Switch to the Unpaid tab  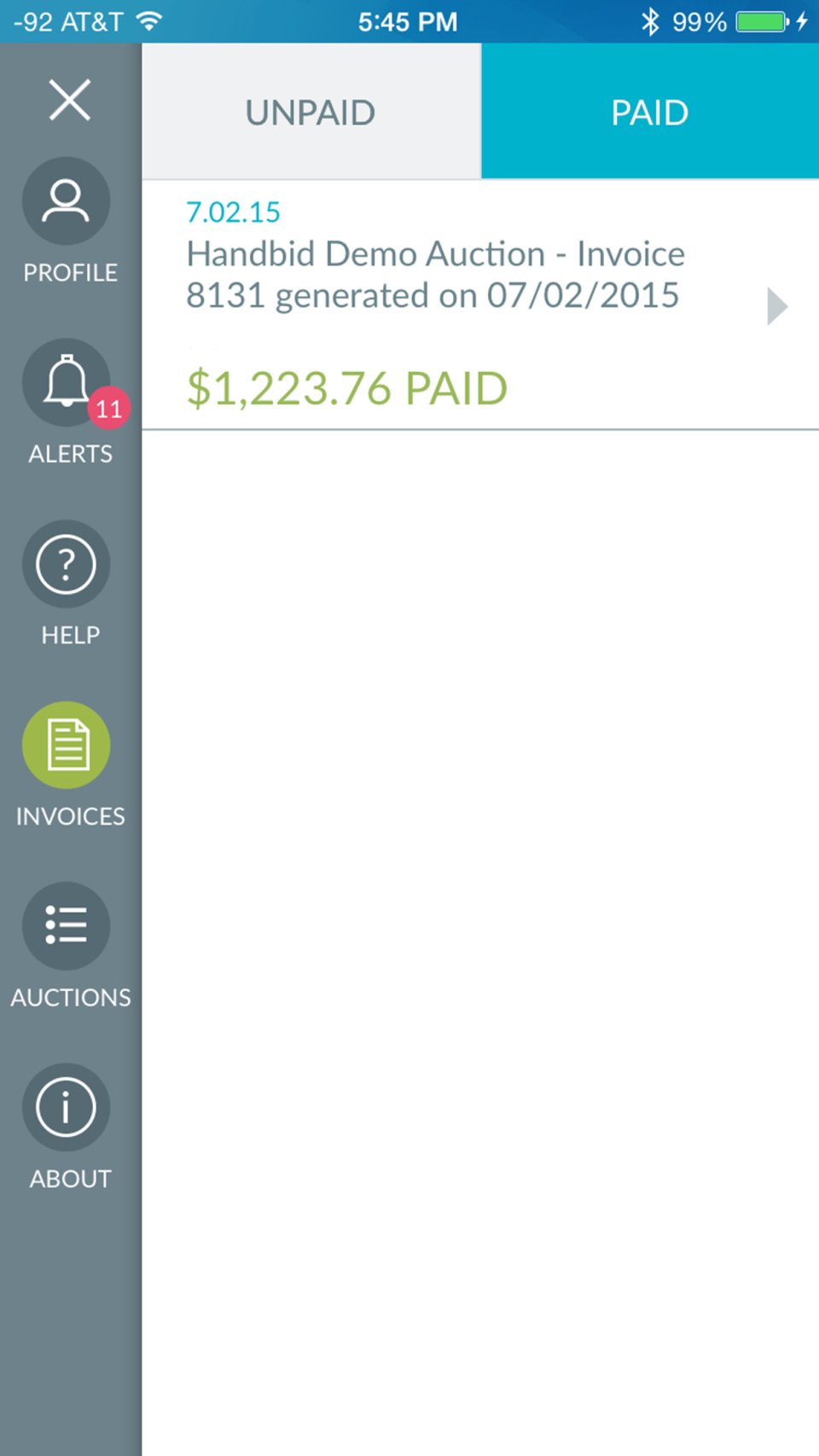[x=311, y=112]
